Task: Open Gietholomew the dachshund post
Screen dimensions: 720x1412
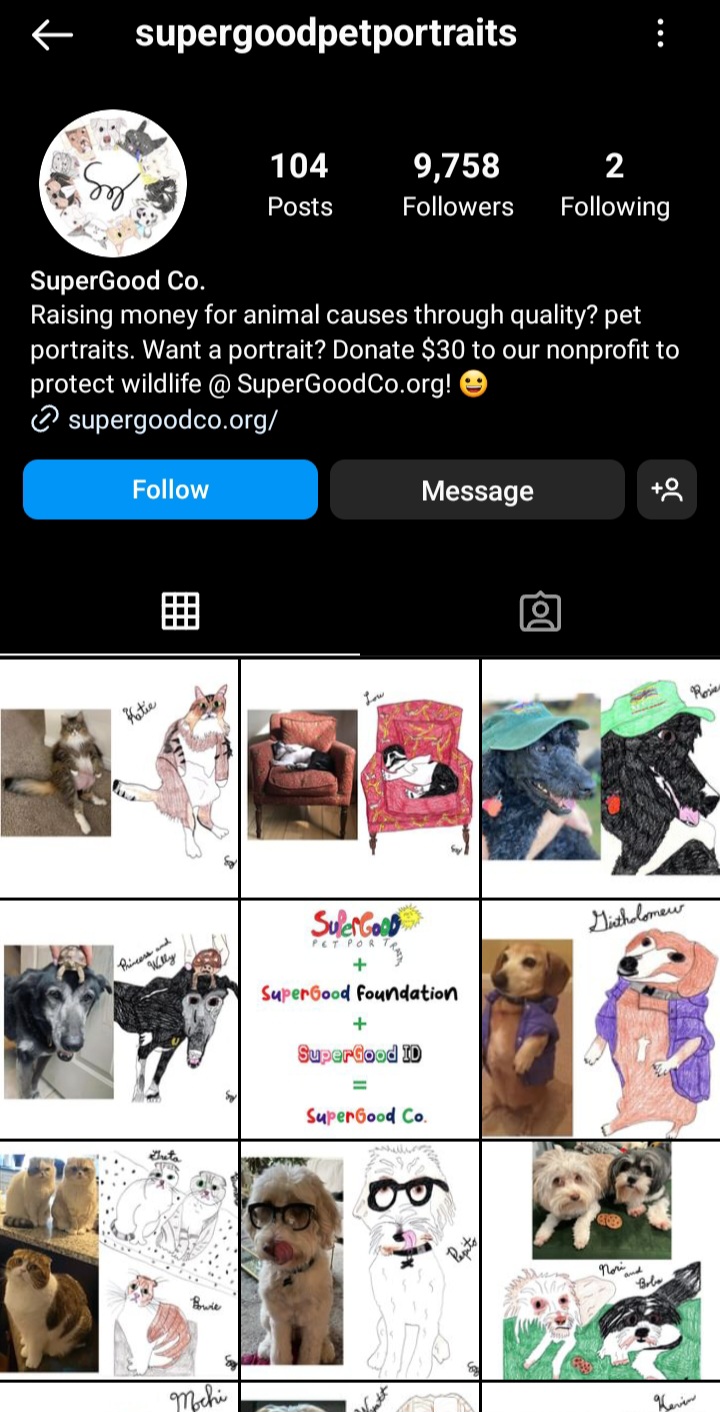Action: 600,1019
